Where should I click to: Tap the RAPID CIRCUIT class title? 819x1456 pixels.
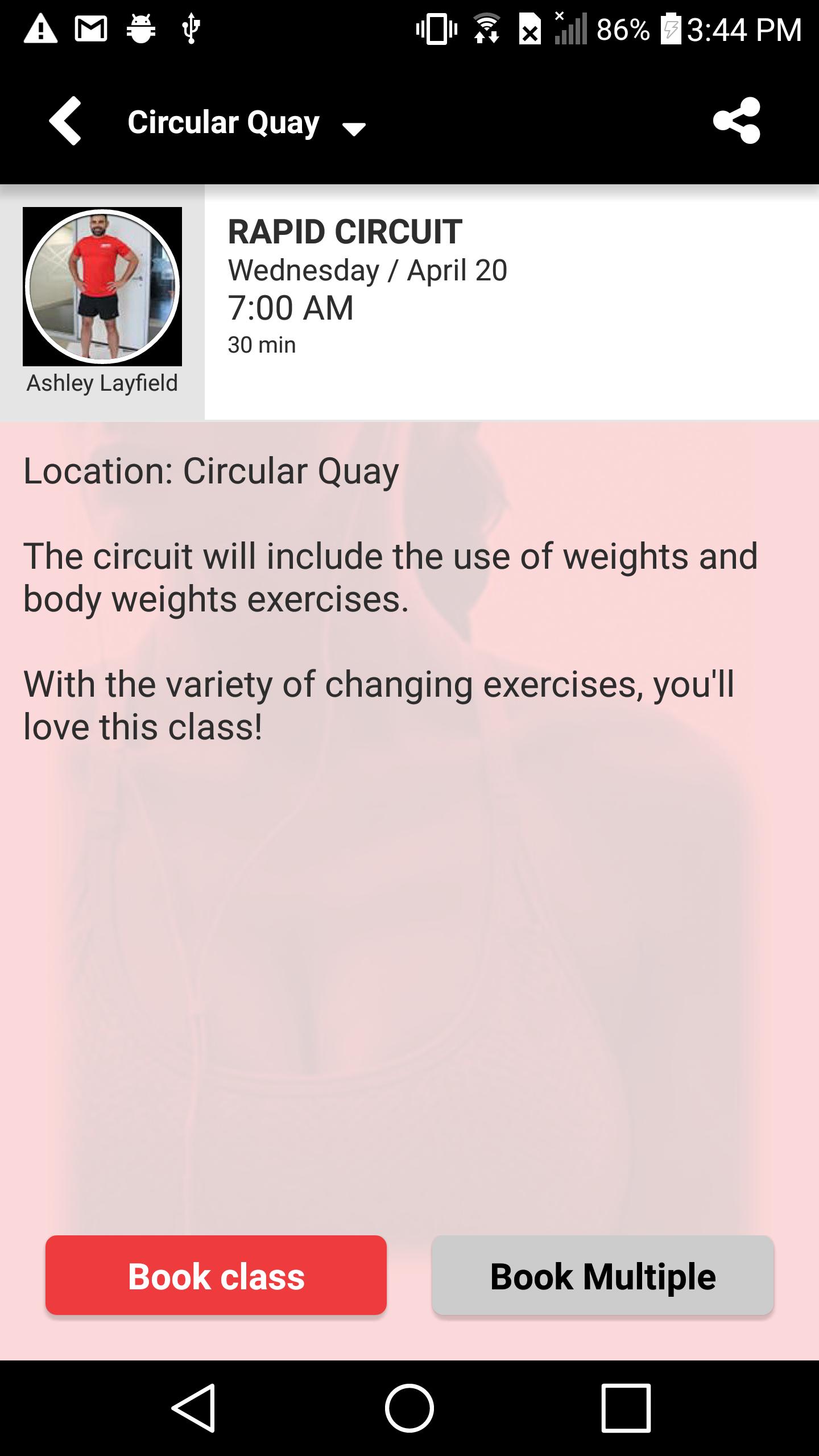(x=344, y=231)
